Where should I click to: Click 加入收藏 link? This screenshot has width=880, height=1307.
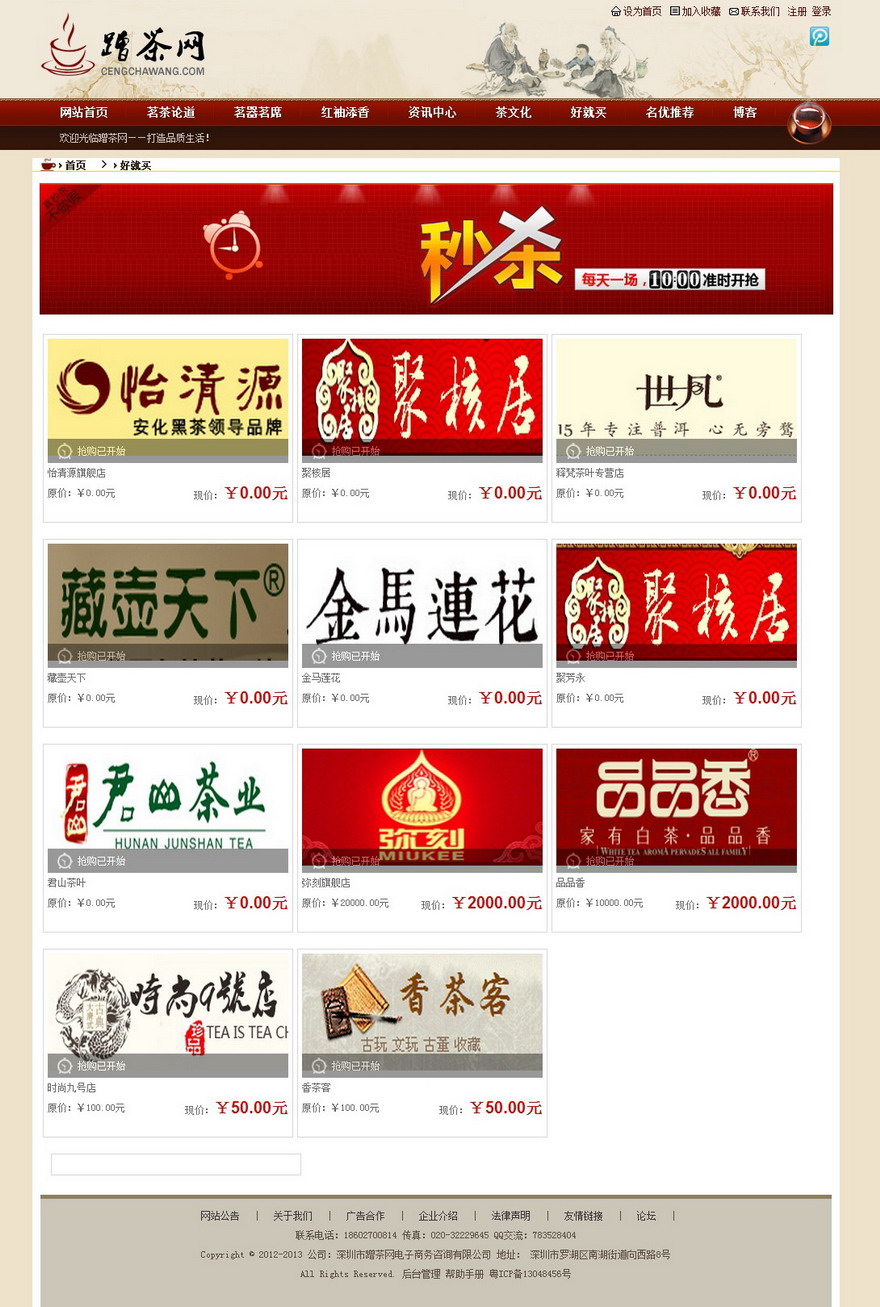(x=700, y=11)
